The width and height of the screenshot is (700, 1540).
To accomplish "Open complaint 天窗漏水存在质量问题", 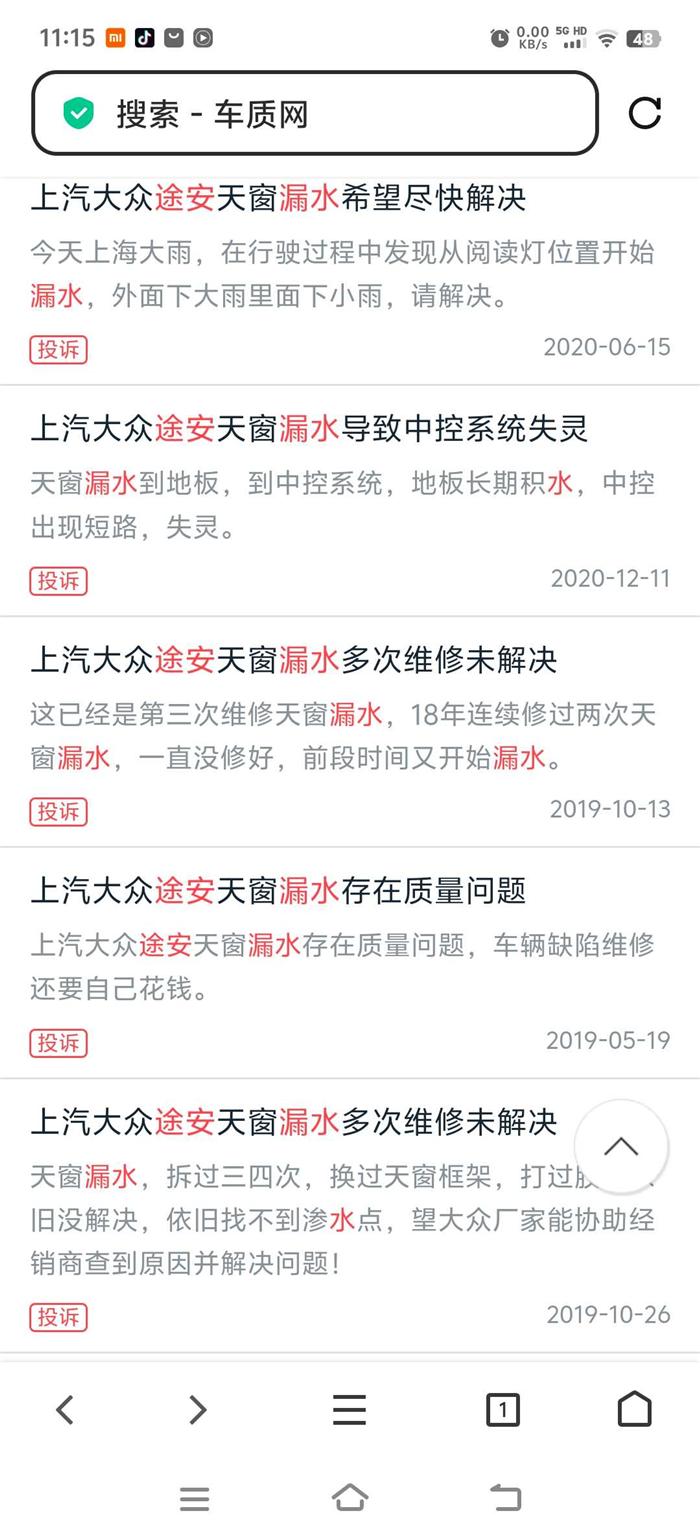I will pos(279,891).
